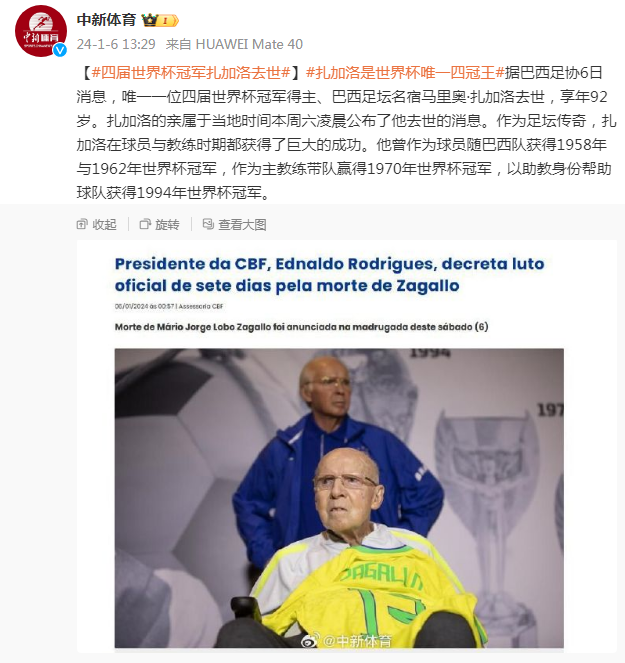
Task: Open the HUAWEI Mate 40 source link
Action: tap(247, 43)
